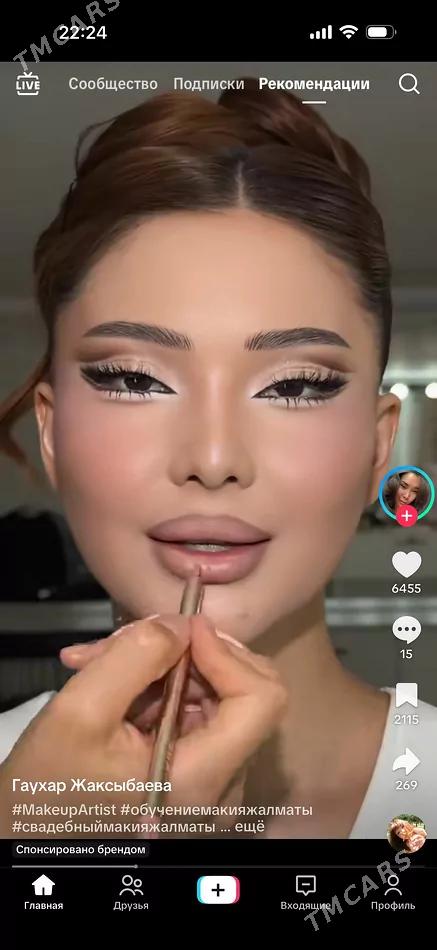Viewport: 437px width, 950px height.
Task: Open the spinning sound disc
Action: [407, 832]
